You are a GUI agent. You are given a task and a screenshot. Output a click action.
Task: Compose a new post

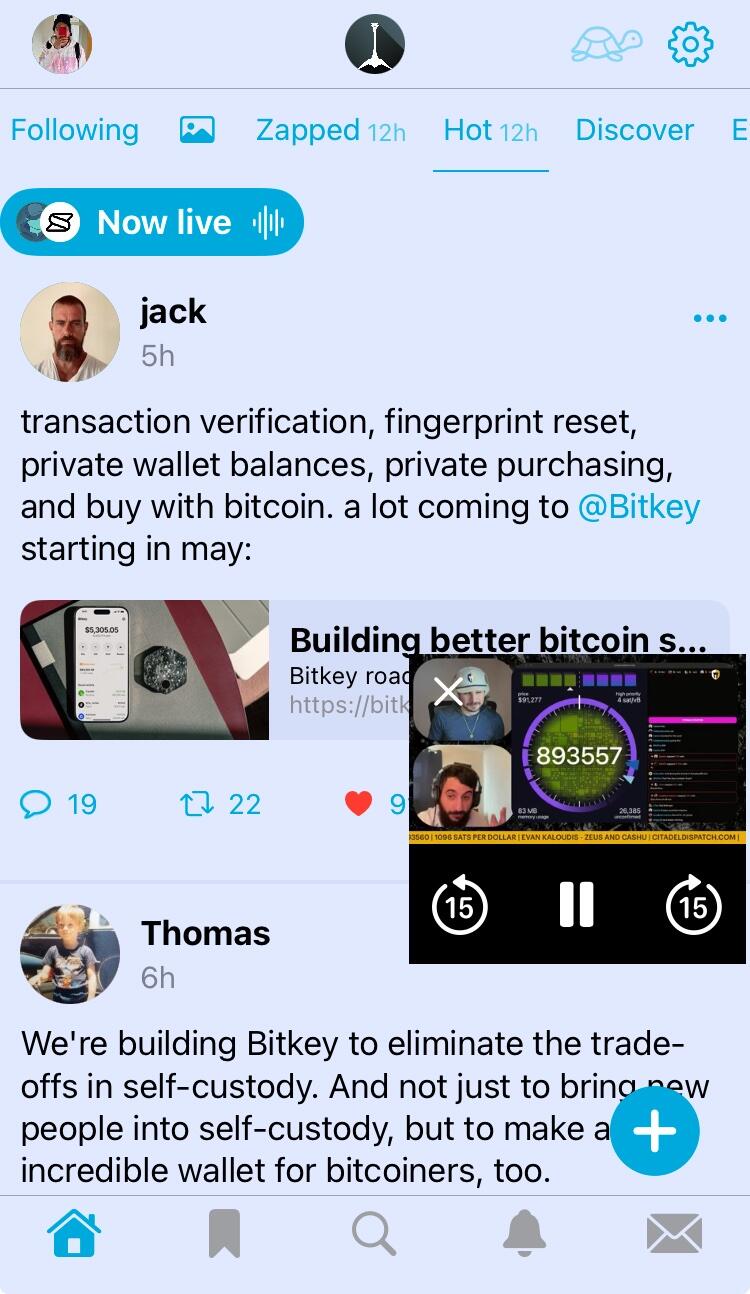coord(655,1131)
